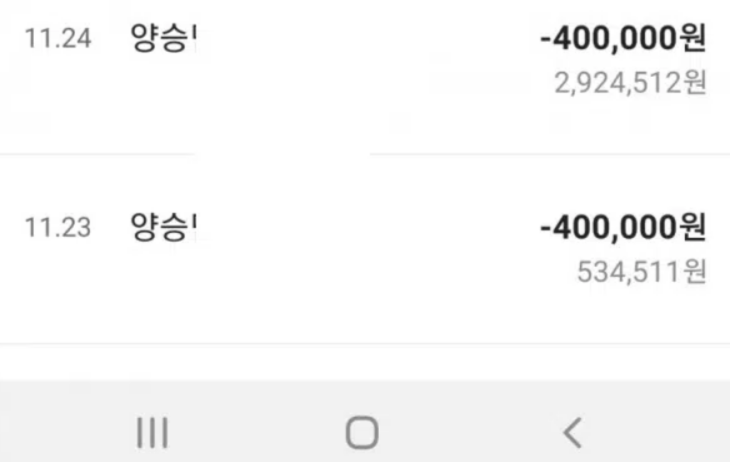The width and height of the screenshot is (730, 462).
Task: Open the 11.24 transaction of -400,000원
Action: coord(364,62)
